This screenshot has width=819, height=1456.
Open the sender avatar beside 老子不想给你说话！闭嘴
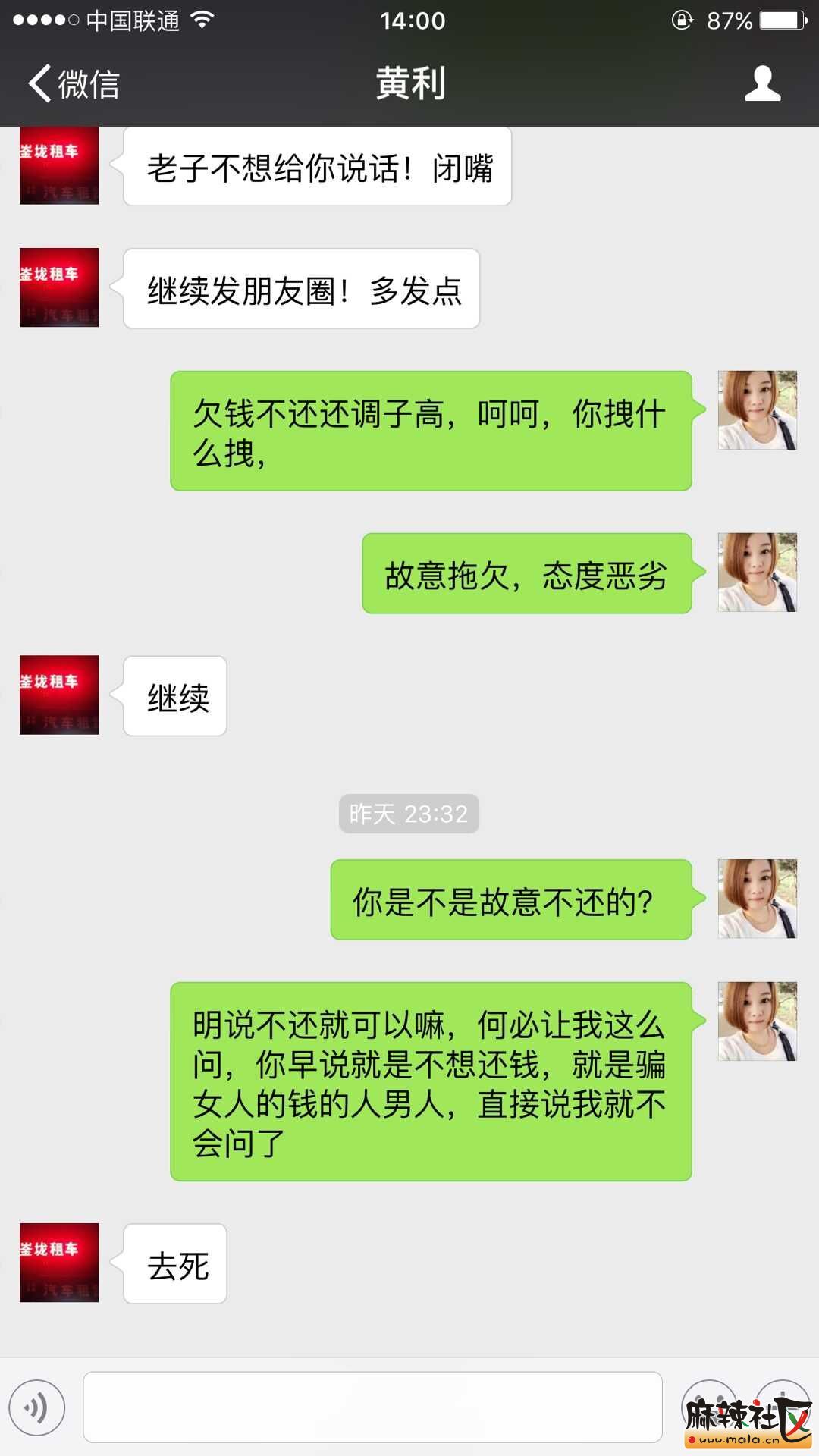59,166
